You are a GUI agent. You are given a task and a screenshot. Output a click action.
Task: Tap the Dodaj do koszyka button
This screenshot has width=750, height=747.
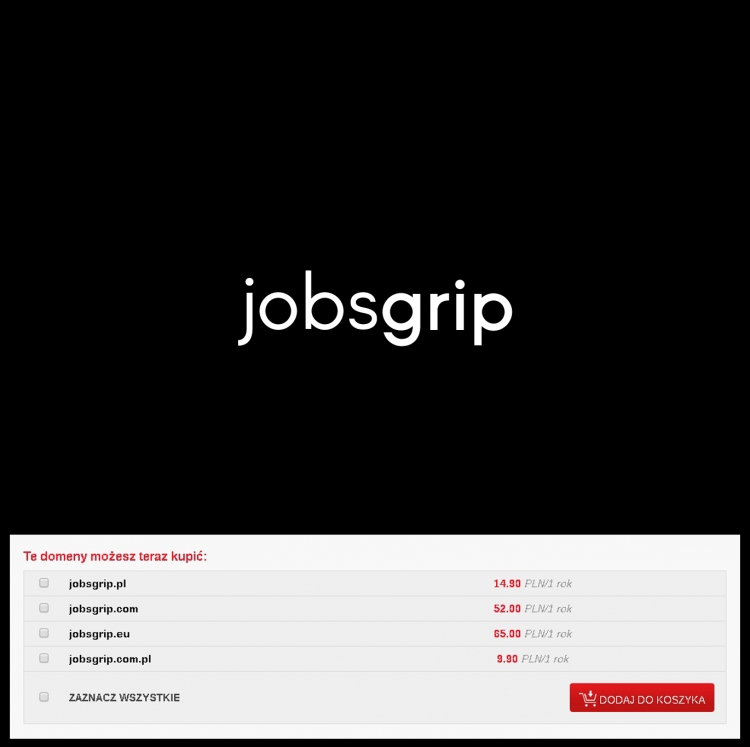[642, 698]
